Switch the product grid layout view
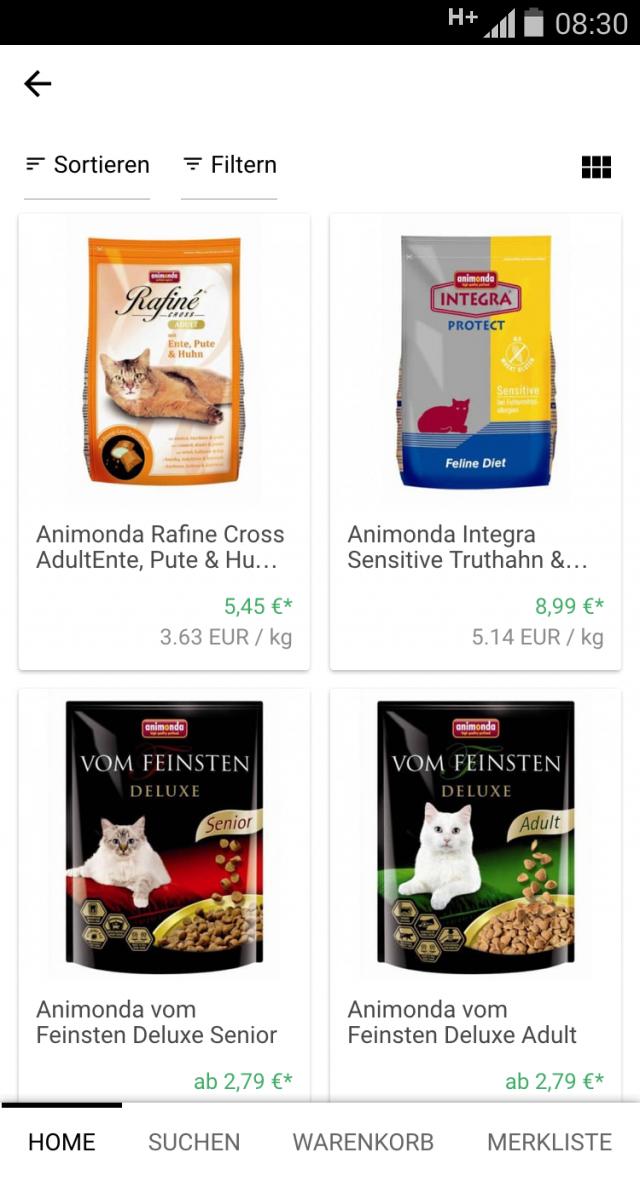 coord(596,167)
